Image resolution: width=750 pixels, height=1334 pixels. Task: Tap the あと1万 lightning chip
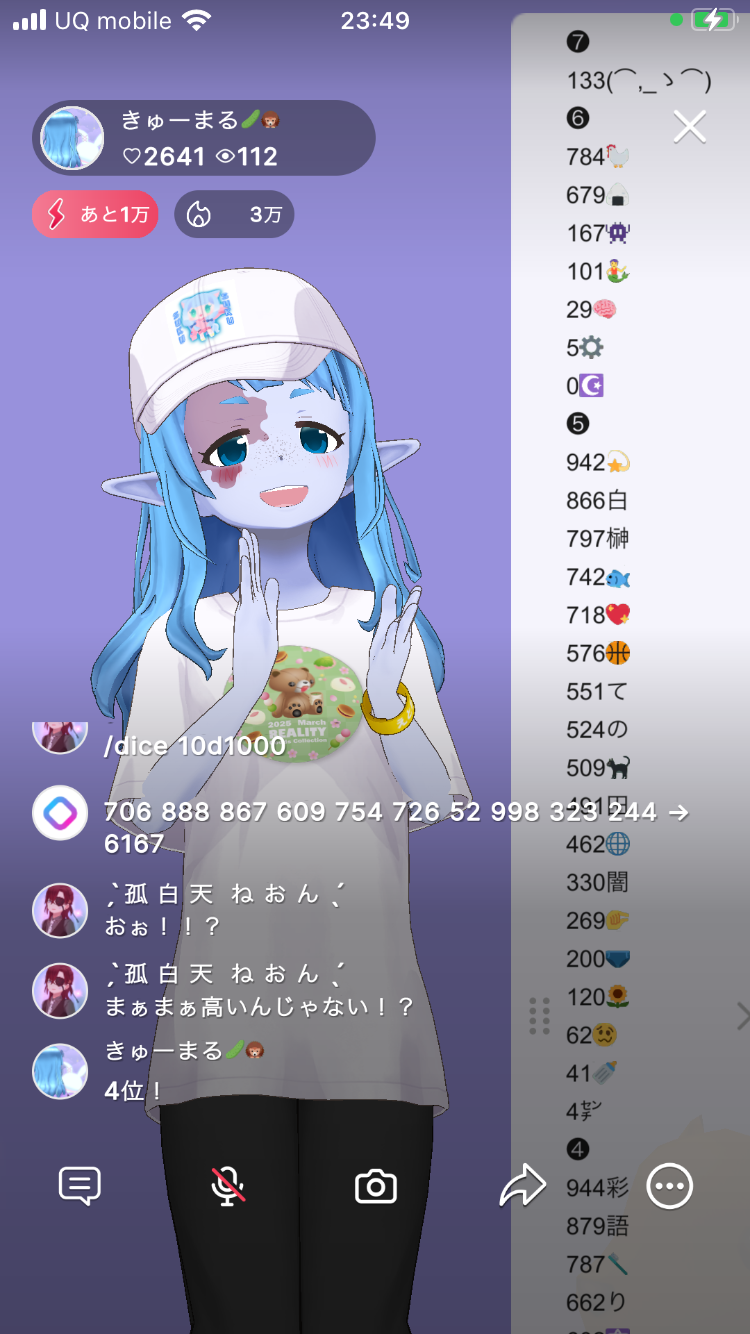(95, 214)
